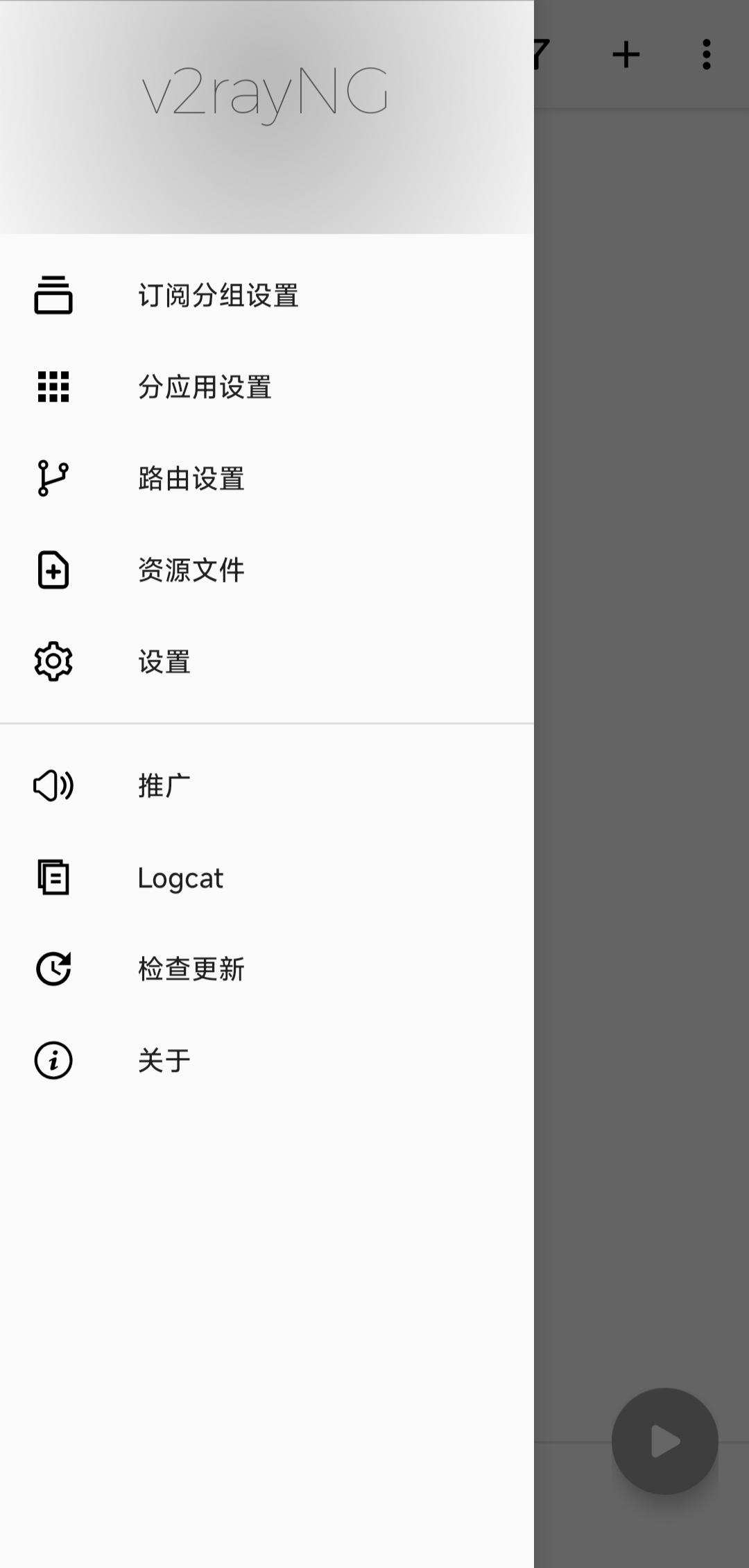The image size is (749, 1568).
Task: Open 分应用设置 per-app settings
Action: pos(267,387)
